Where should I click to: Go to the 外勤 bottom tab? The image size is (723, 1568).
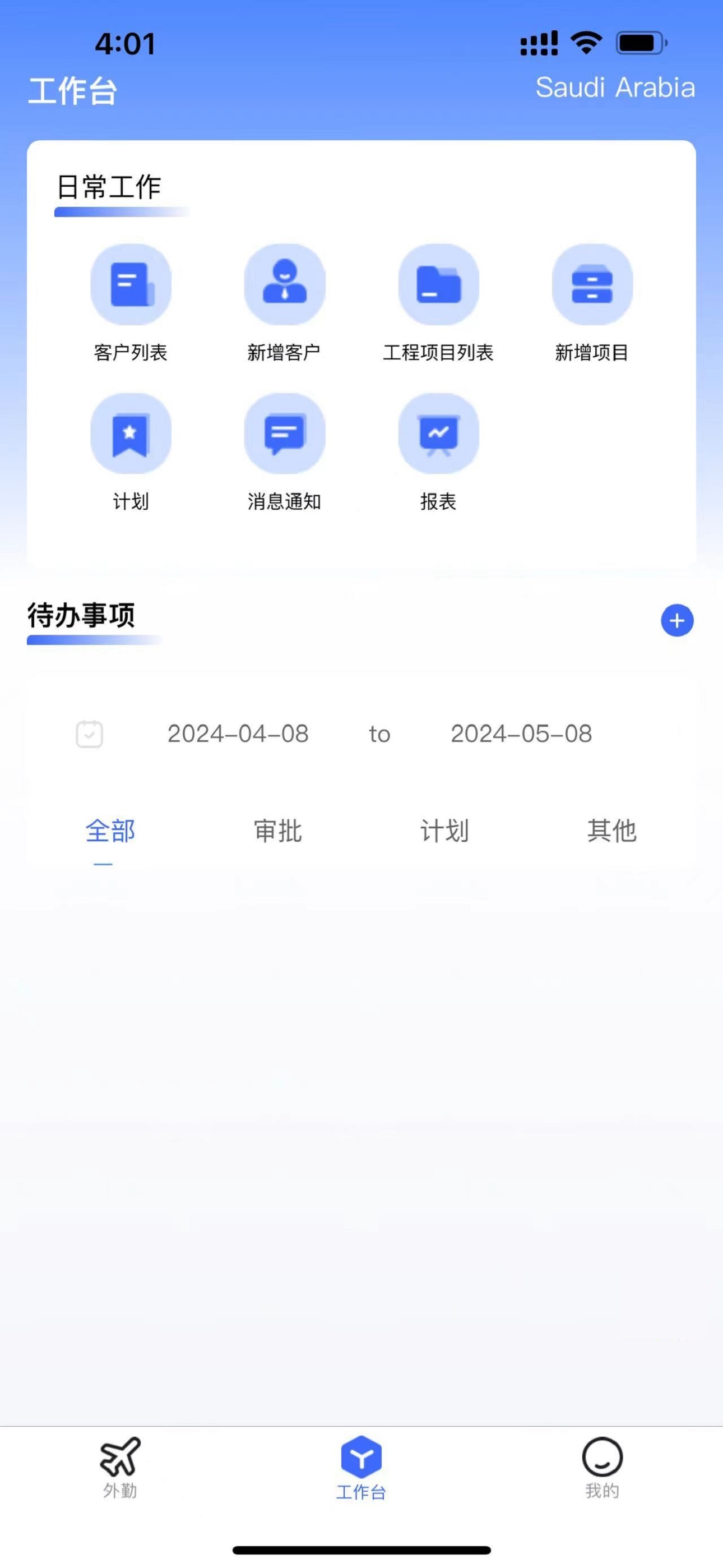[120, 1468]
